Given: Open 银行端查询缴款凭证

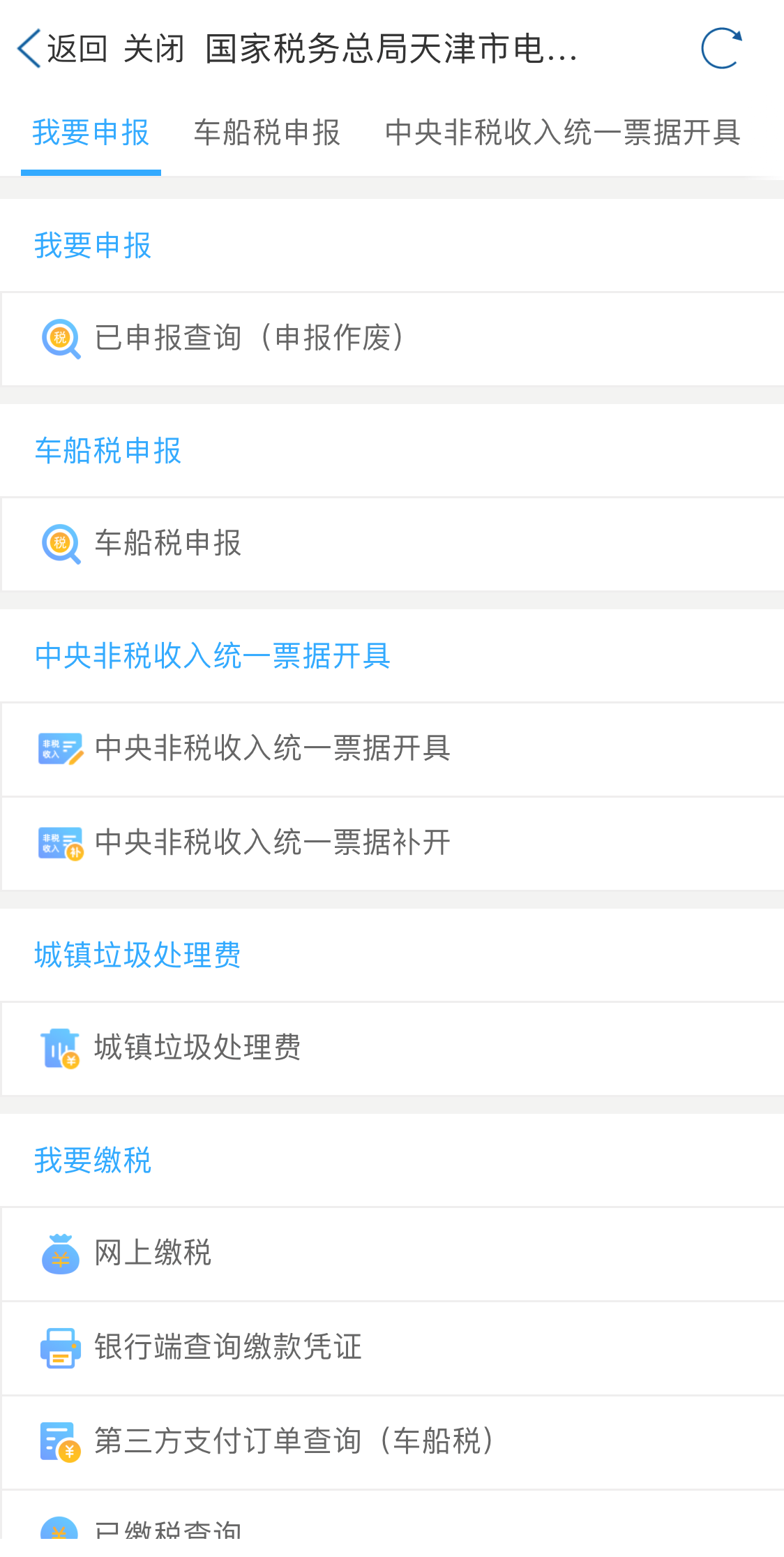Looking at the screenshot, I should coord(392,1348).
